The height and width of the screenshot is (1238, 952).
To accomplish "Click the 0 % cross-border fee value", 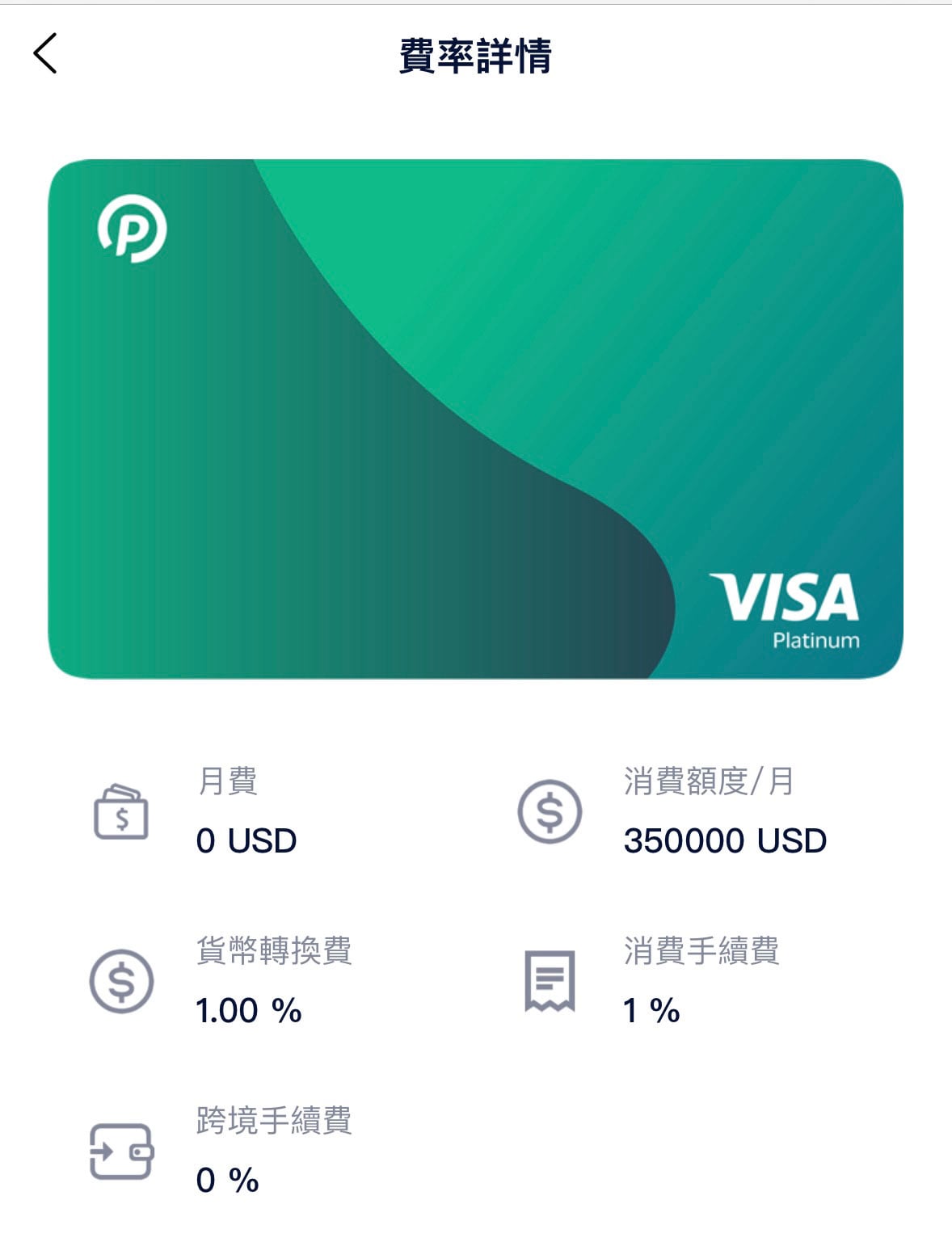I will 227,1181.
